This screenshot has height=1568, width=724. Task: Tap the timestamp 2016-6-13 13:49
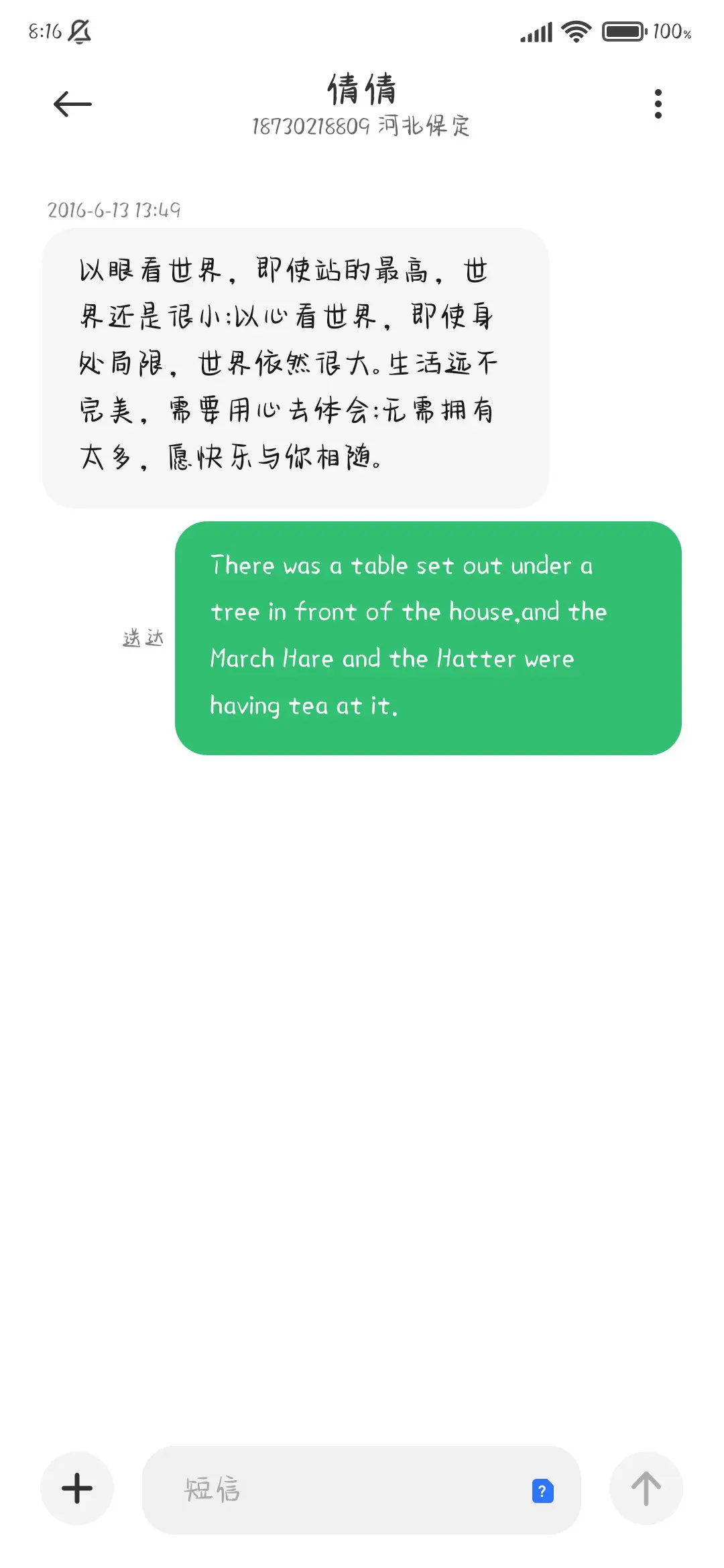[115, 210]
